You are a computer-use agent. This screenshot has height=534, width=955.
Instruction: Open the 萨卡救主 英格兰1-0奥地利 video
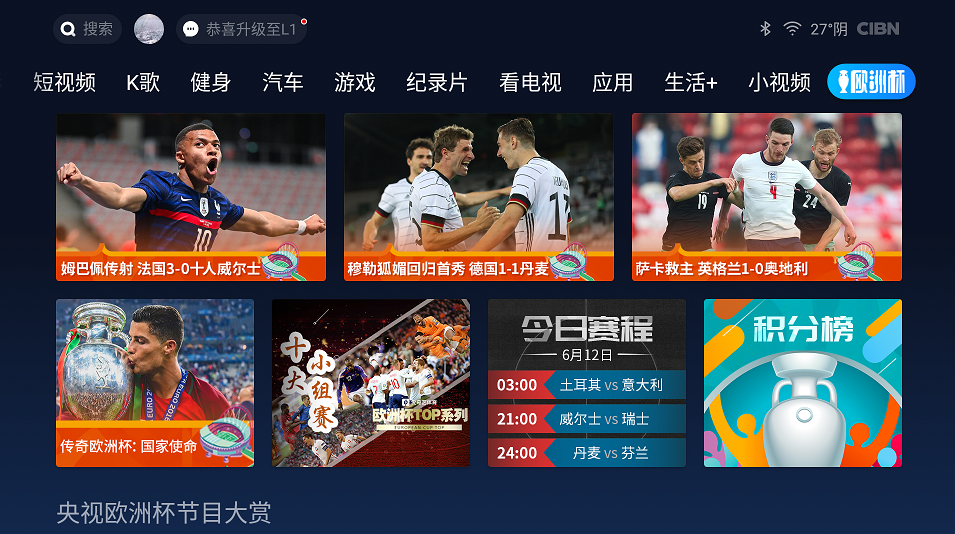pos(766,196)
